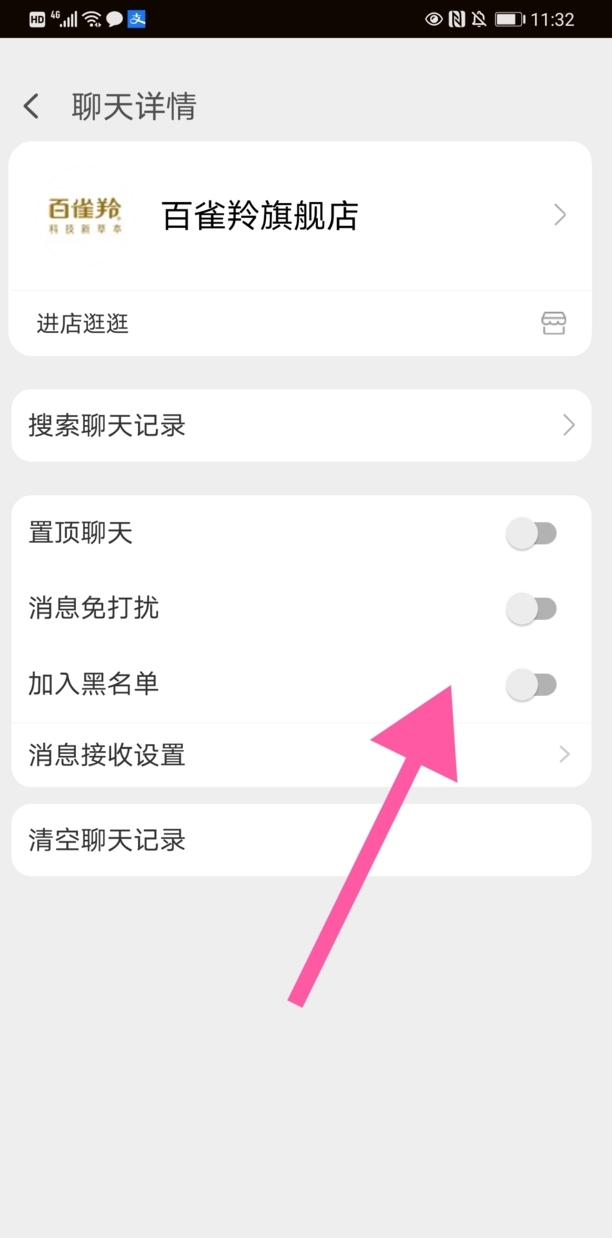The height and width of the screenshot is (1238, 612).
Task: Tap 进店逛逛 to visit the shop
Action: pyautogui.click(x=300, y=324)
